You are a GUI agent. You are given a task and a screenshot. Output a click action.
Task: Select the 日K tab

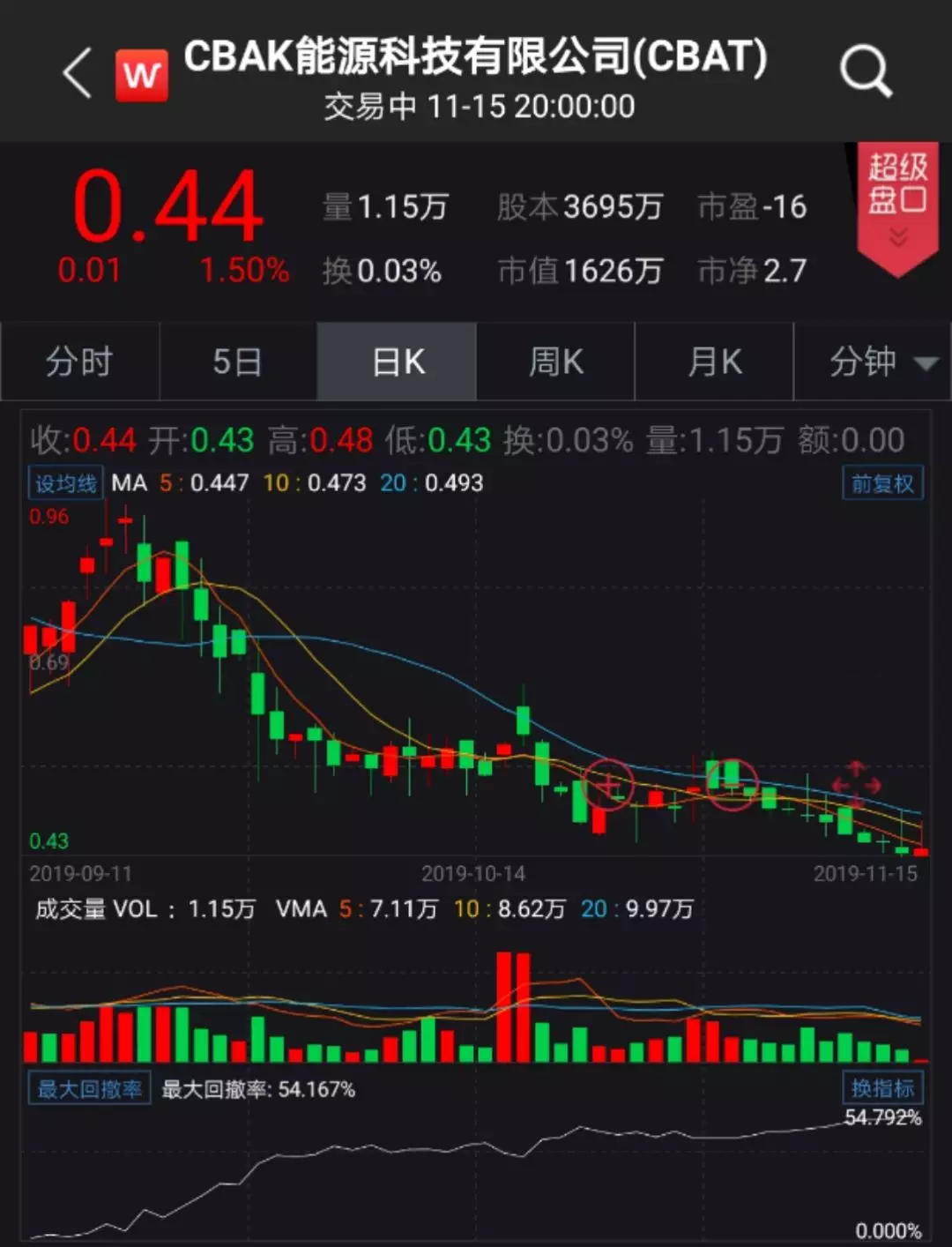coord(398,362)
